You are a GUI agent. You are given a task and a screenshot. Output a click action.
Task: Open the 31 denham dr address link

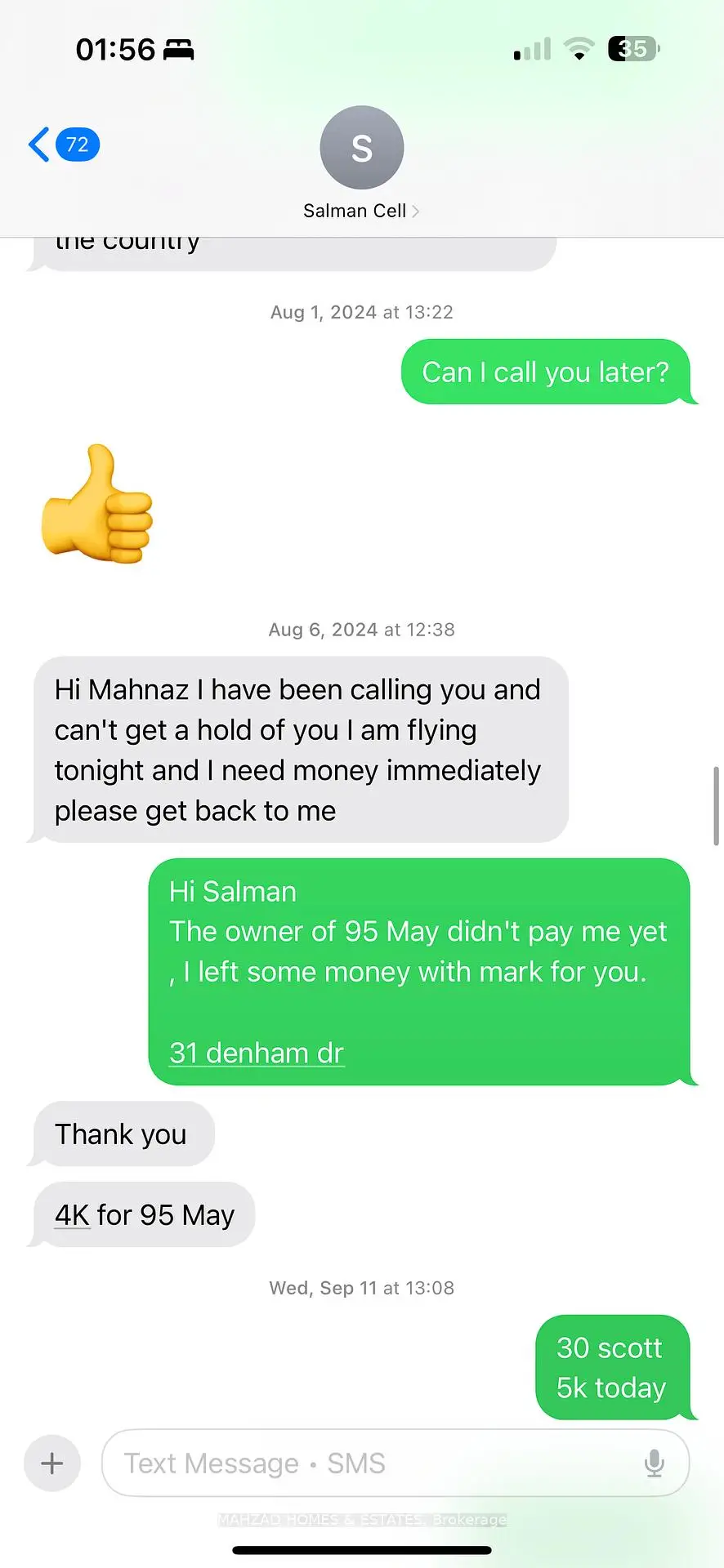click(x=257, y=1053)
